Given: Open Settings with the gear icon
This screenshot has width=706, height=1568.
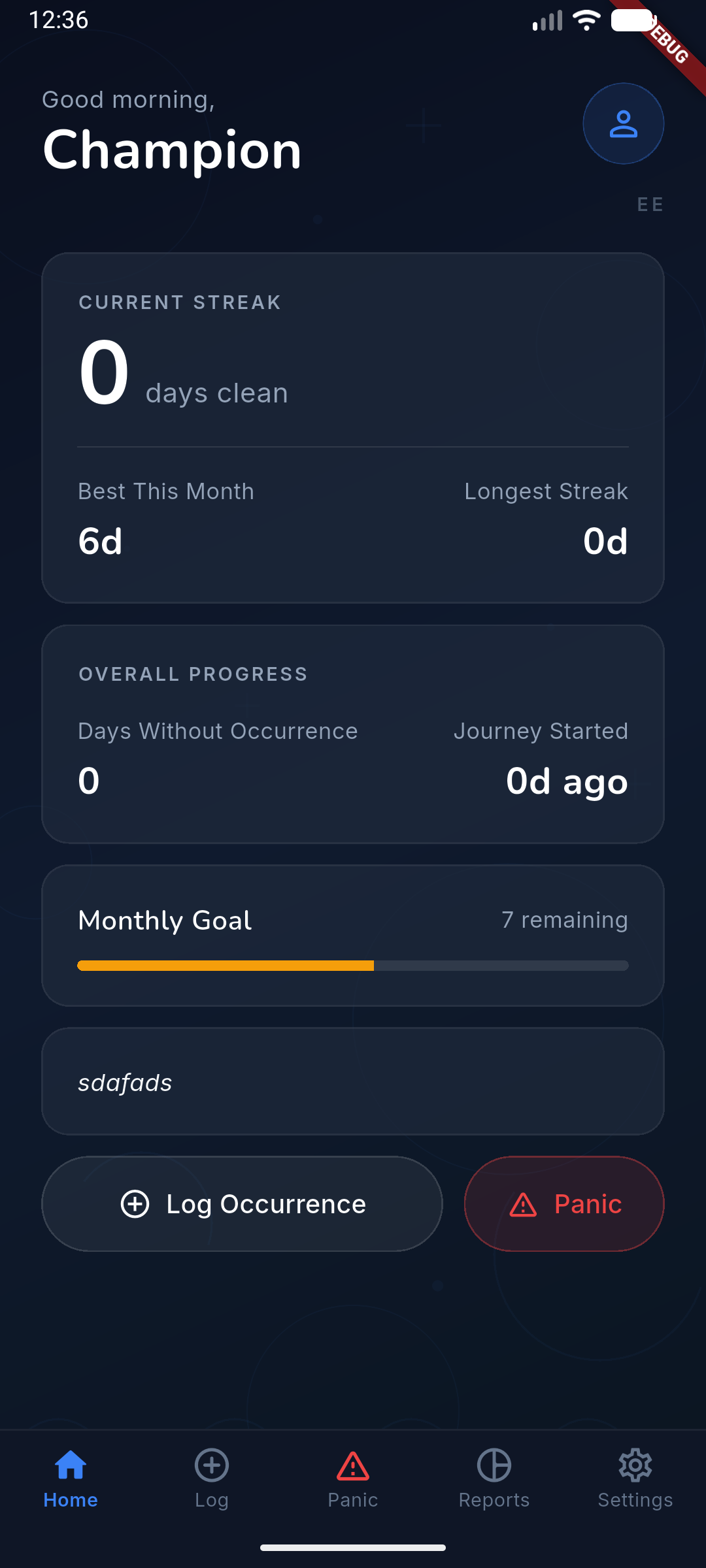Looking at the screenshot, I should (635, 1465).
